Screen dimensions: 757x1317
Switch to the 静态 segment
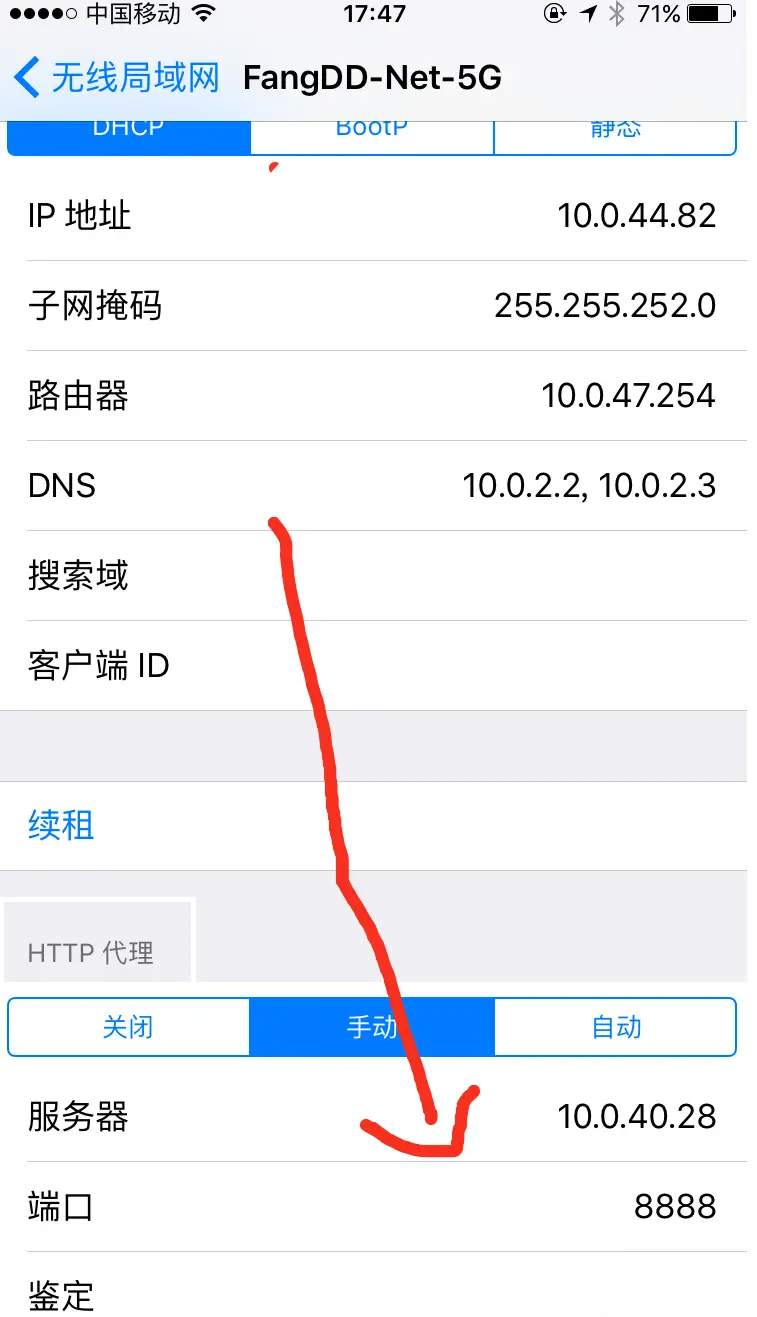point(615,137)
